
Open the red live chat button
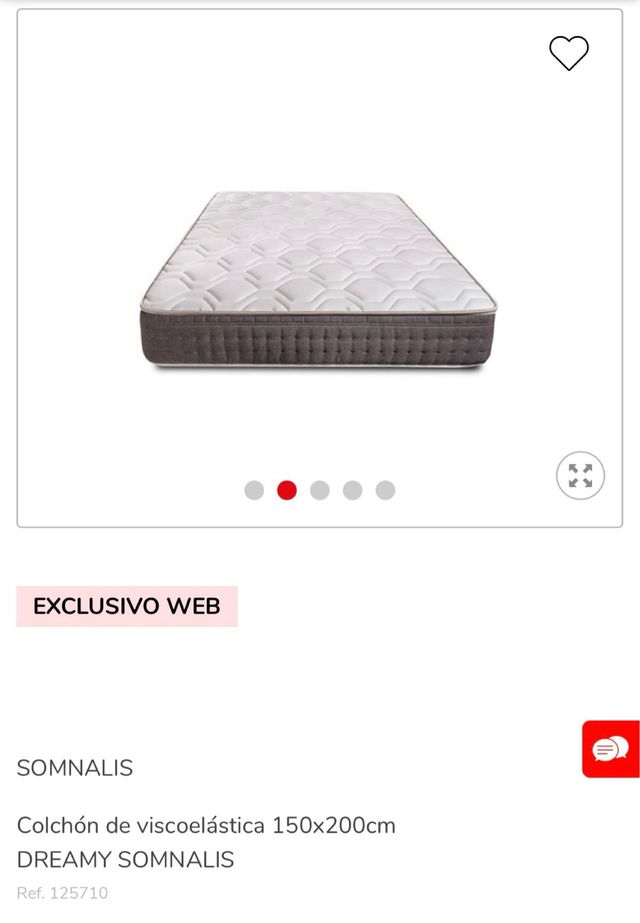point(610,748)
